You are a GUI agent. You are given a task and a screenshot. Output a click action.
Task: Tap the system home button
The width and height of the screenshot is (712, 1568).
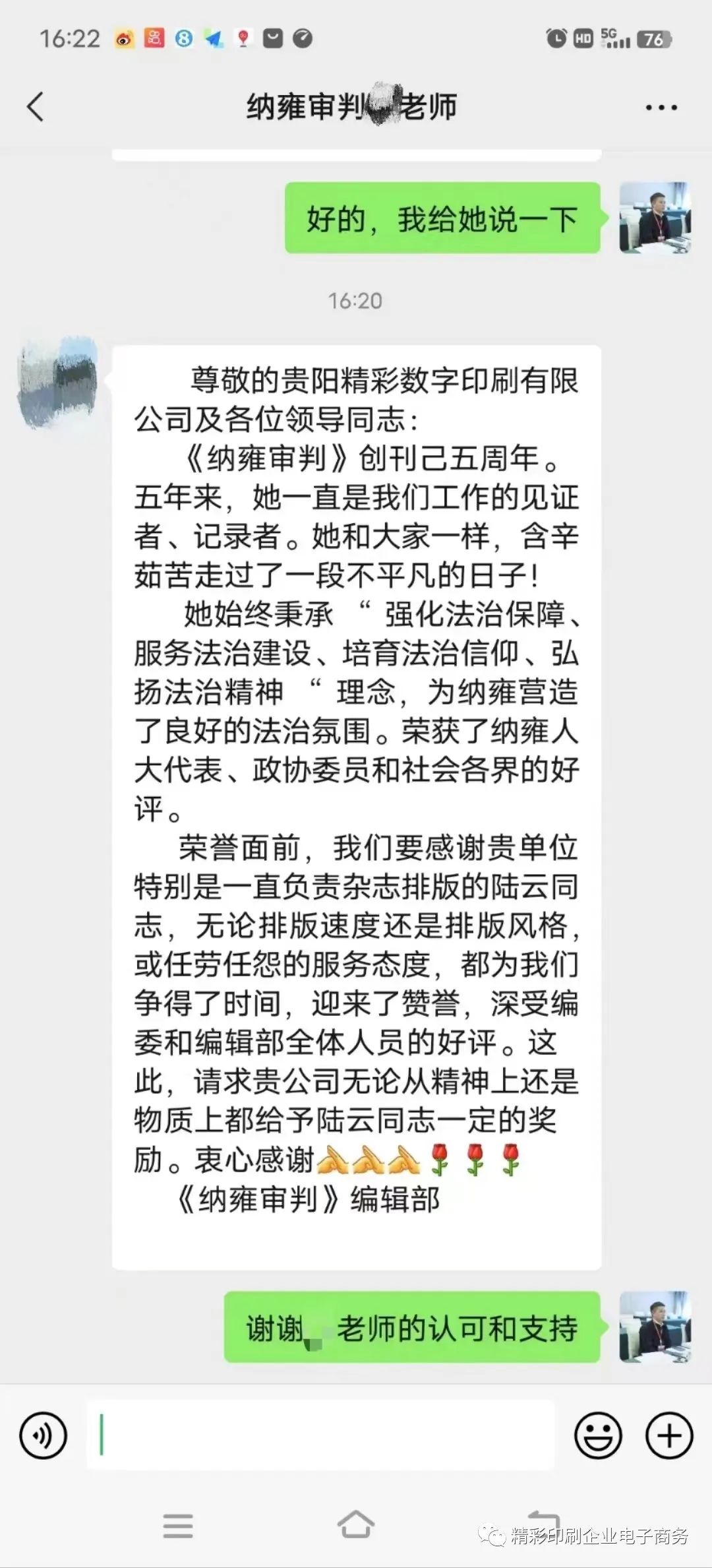[355, 1524]
